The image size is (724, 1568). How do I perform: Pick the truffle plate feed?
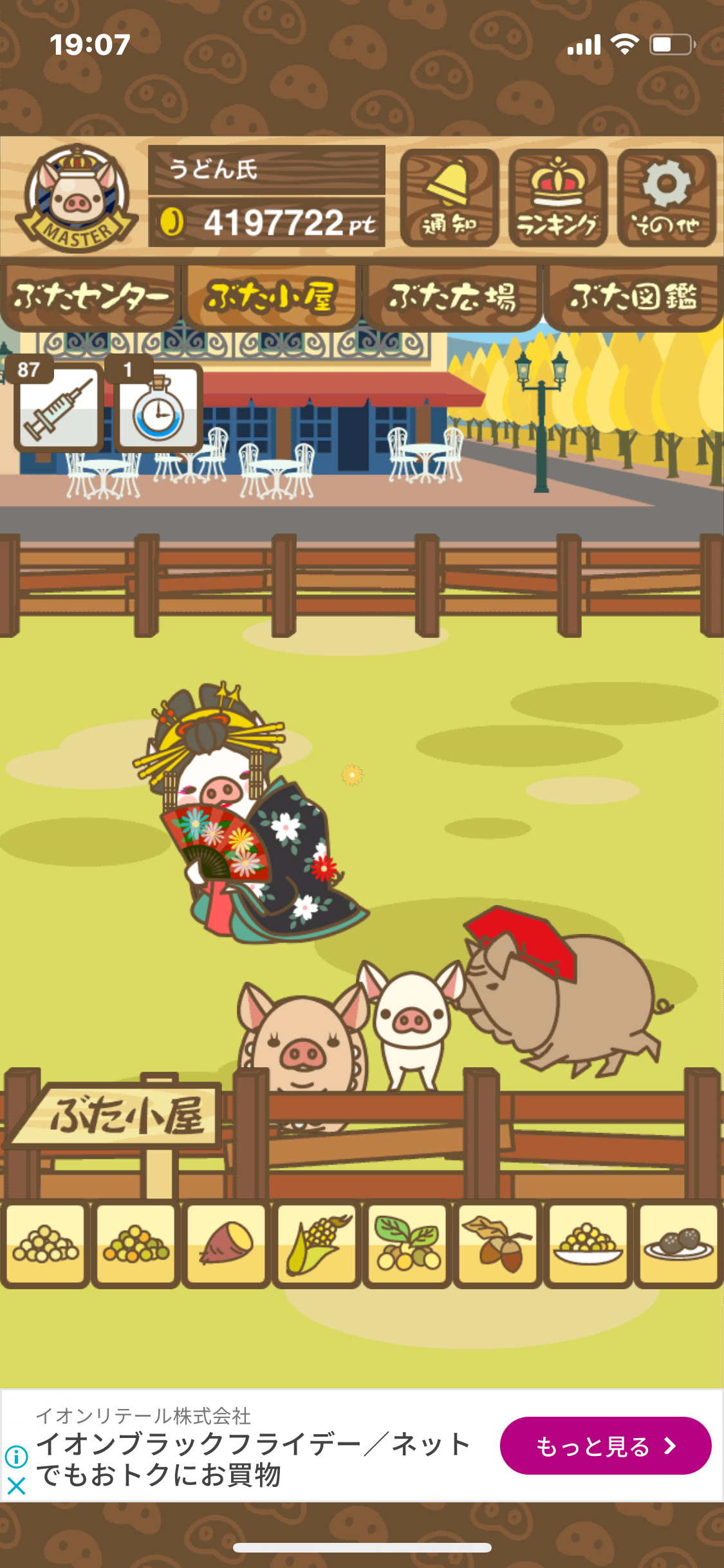678,1245
